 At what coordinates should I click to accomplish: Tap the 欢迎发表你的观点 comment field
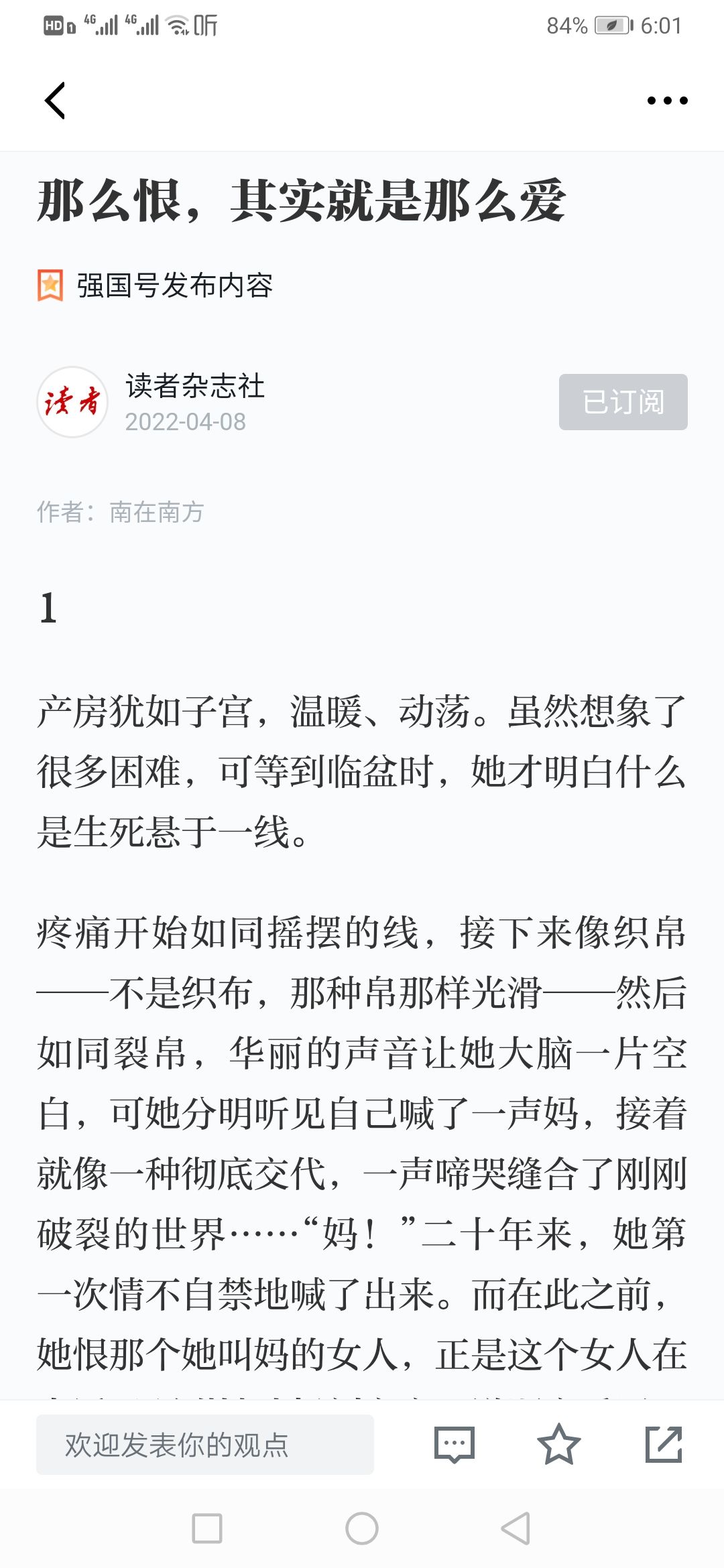[x=204, y=1444]
